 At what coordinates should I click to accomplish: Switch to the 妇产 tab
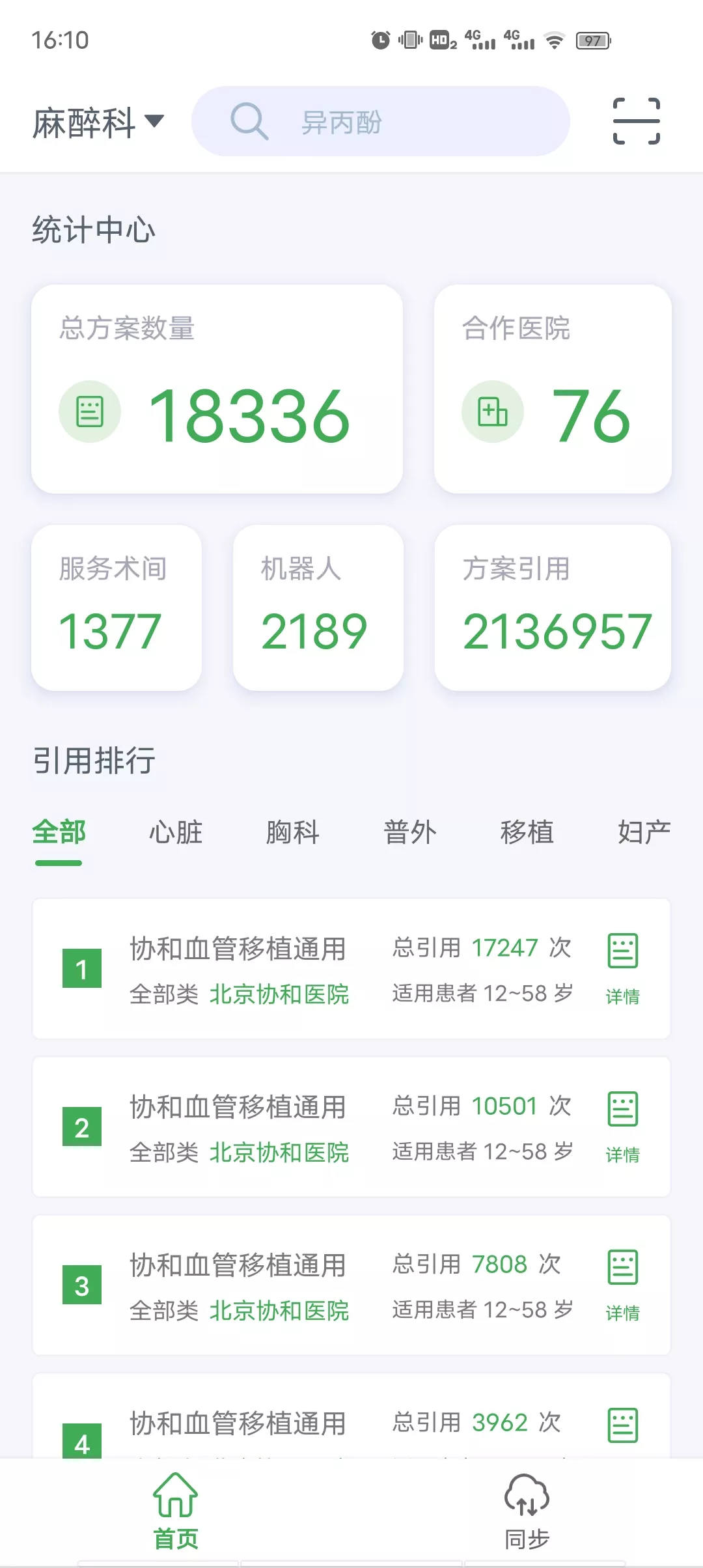click(x=644, y=833)
